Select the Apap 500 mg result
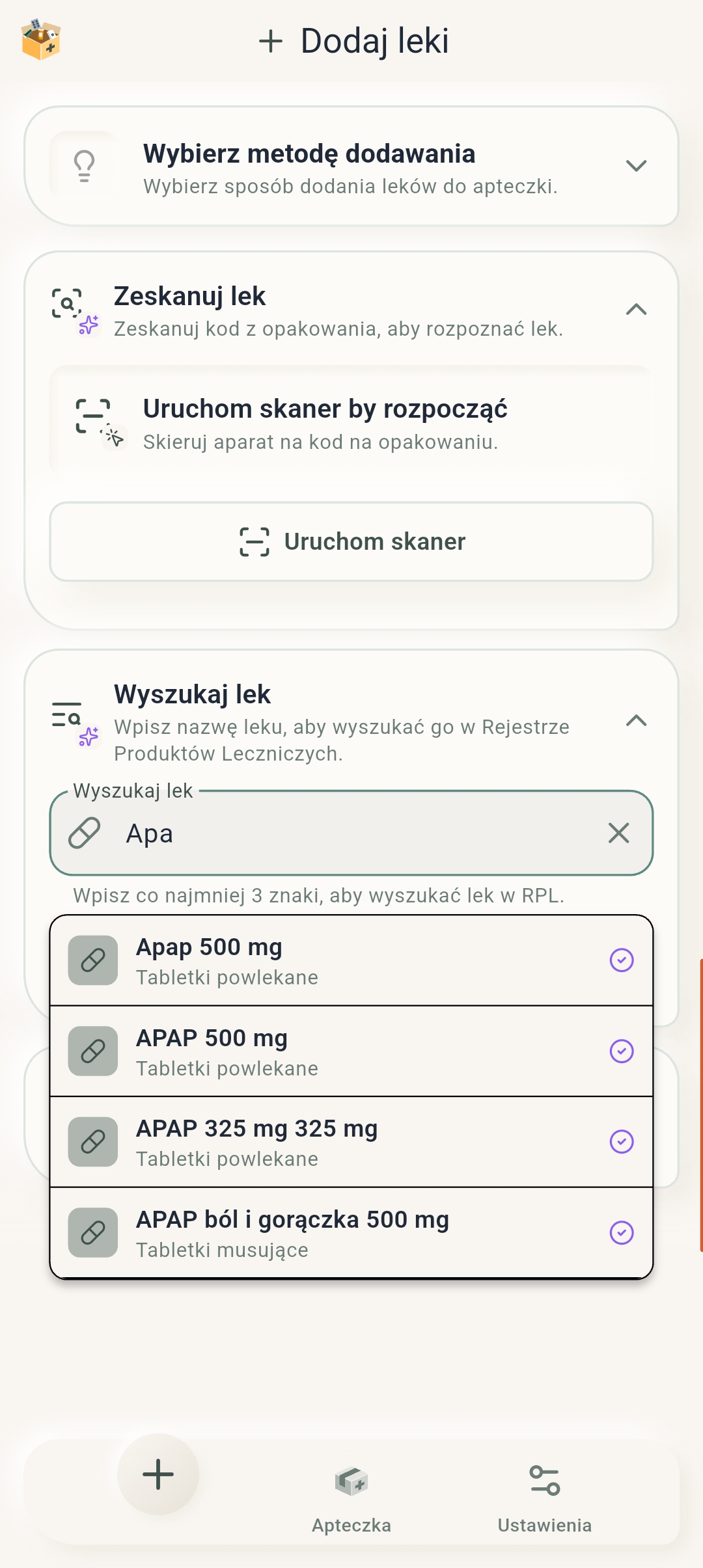Viewport: 703px width, 1568px height. click(351, 960)
